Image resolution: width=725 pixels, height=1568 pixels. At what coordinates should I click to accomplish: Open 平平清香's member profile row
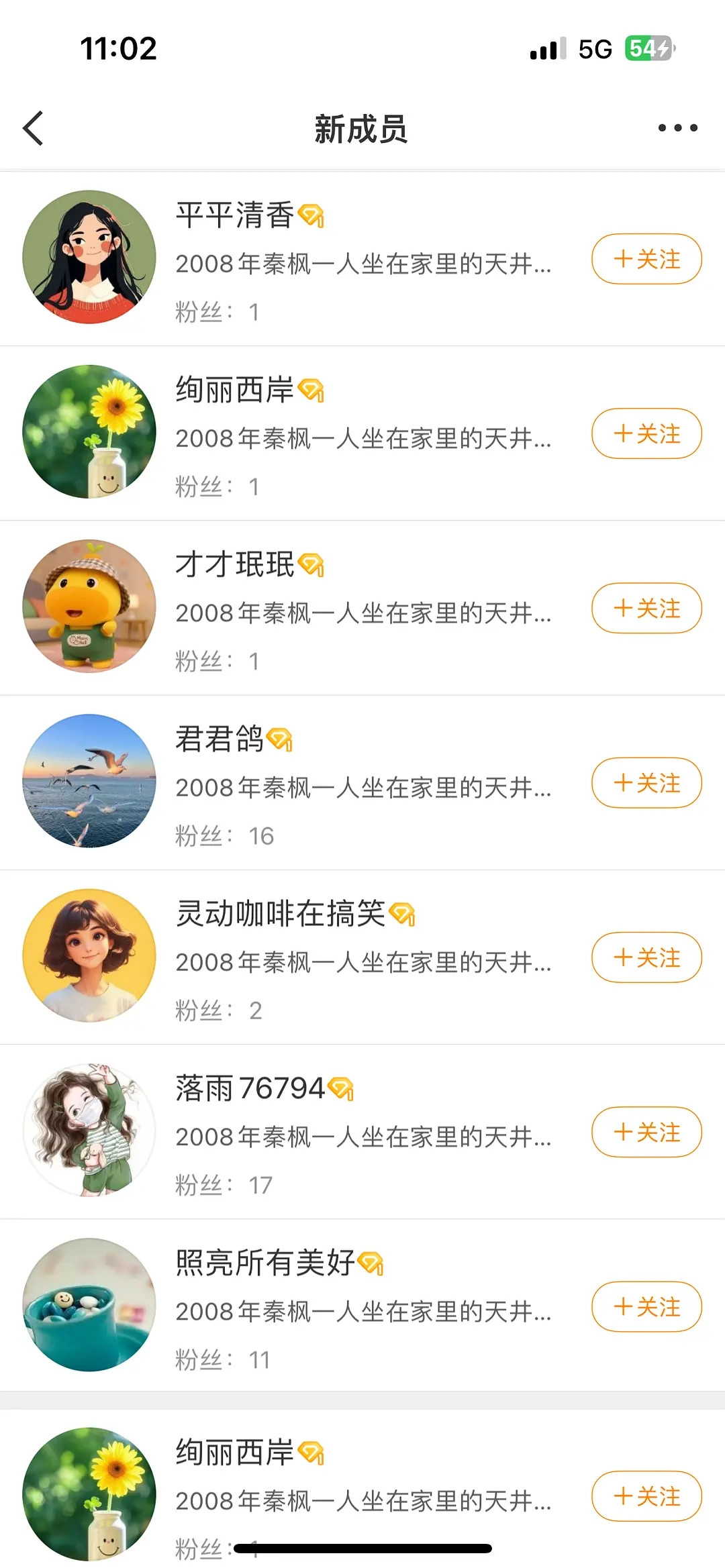coord(362,263)
